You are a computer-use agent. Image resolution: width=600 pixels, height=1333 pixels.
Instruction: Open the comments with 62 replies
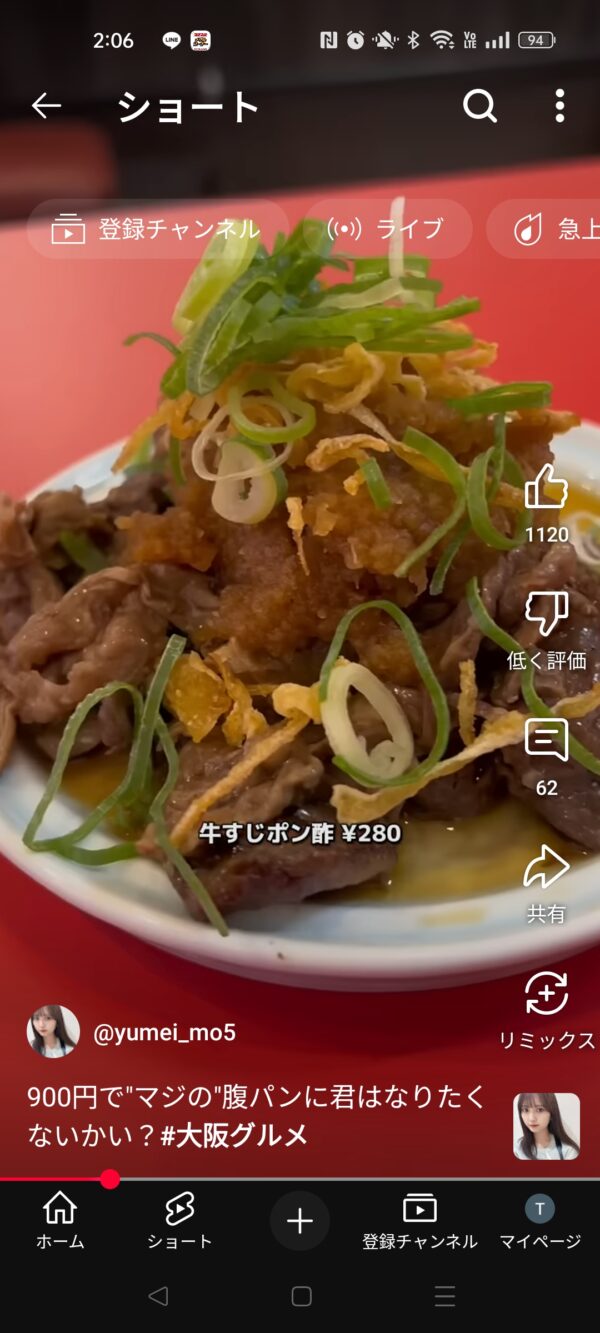[x=546, y=741]
